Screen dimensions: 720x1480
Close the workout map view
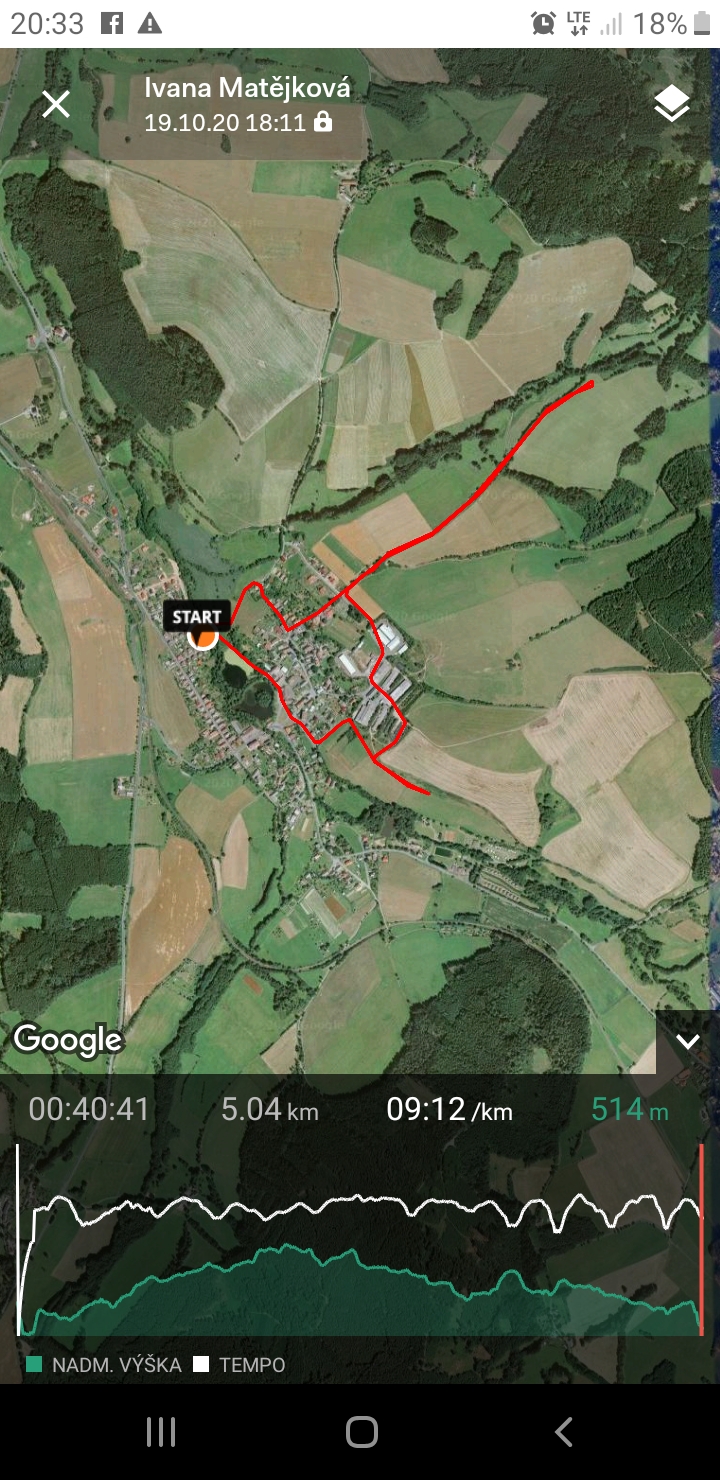pyautogui.click(x=56, y=104)
